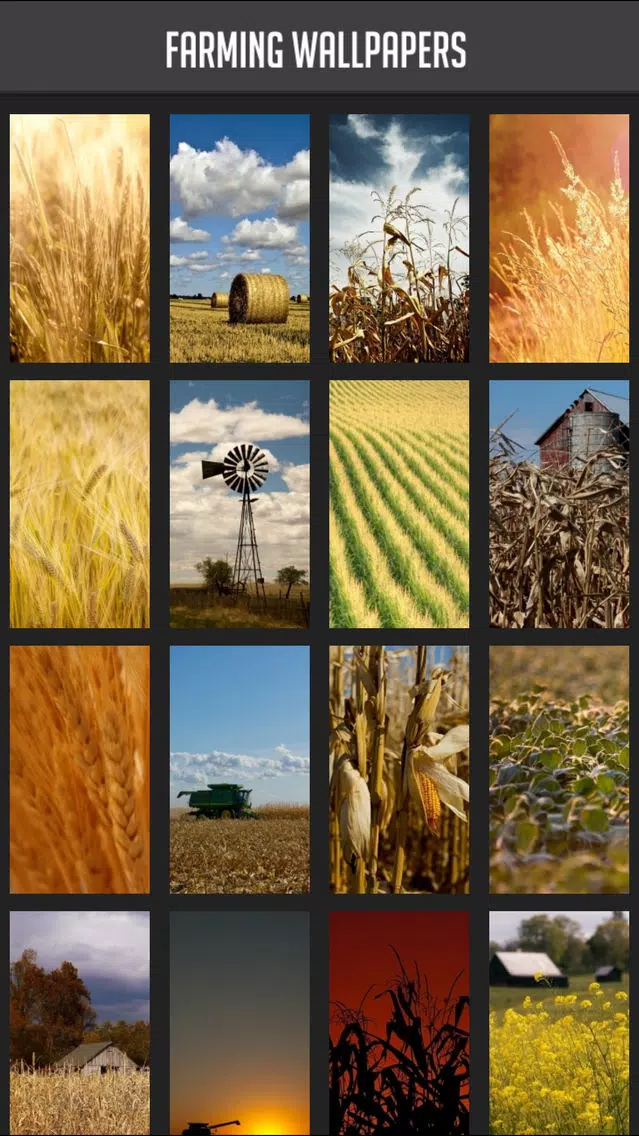Open the corn cob close-up wallpaper
The image size is (639, 1136).
coord(399,769)
